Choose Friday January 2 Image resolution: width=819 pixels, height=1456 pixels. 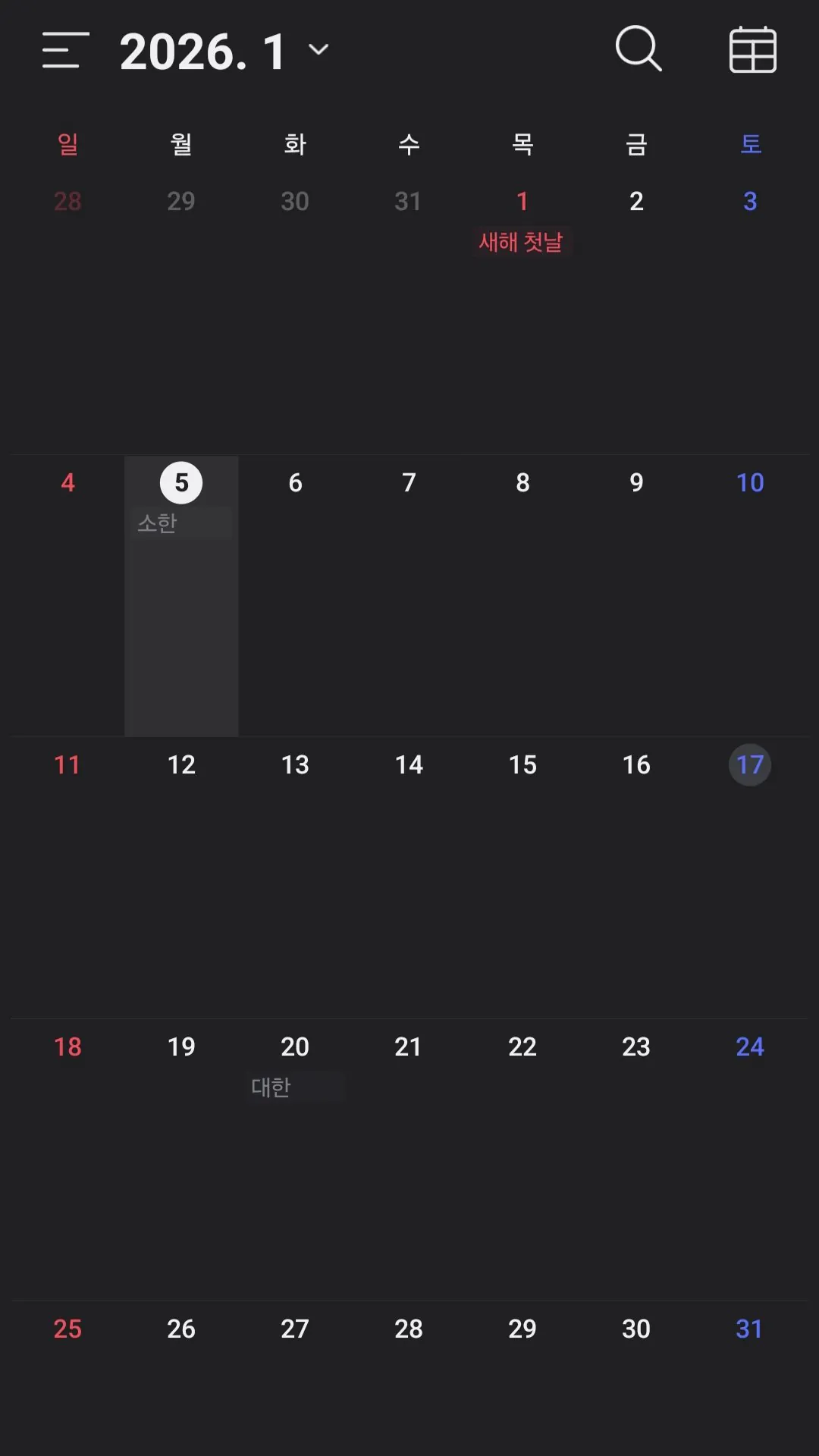click(x=636, y=202)
